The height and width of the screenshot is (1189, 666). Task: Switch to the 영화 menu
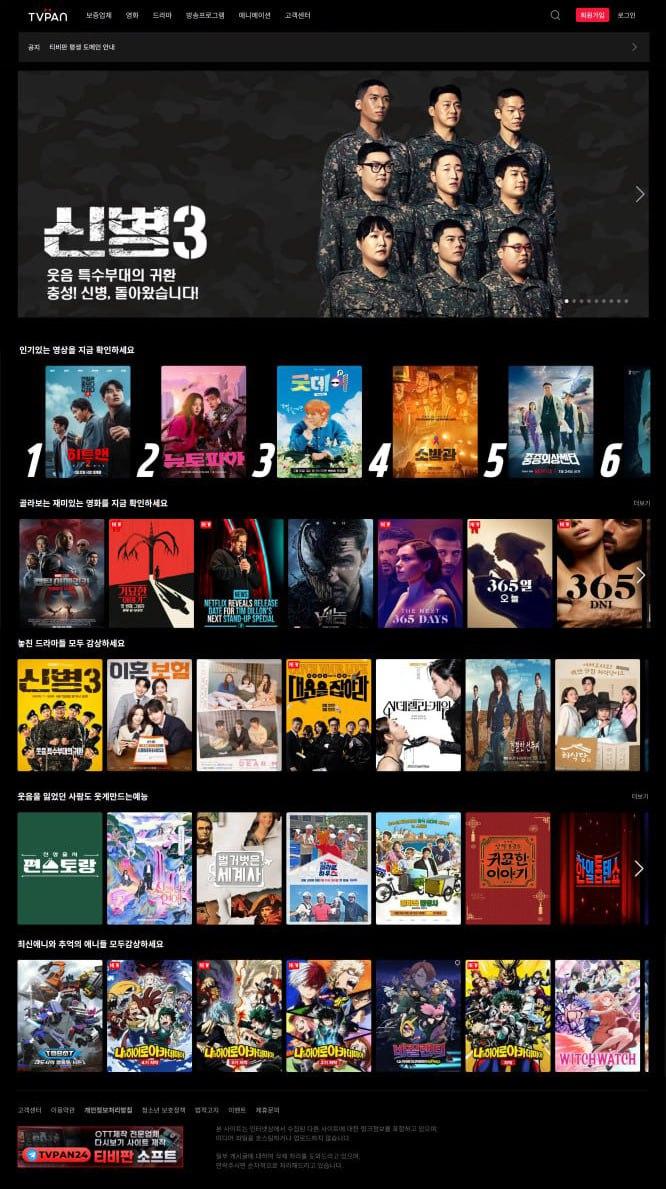[x=132, y=15]
